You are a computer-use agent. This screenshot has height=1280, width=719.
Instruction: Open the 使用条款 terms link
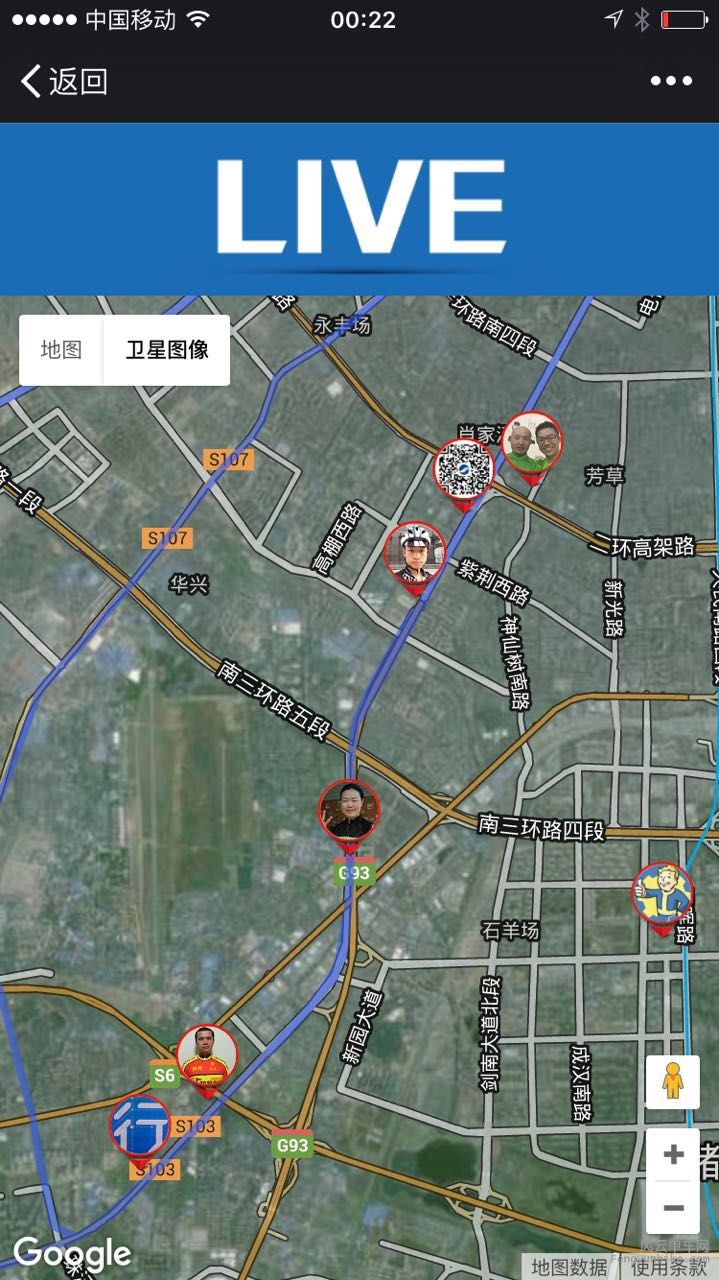pos(668,1267)
